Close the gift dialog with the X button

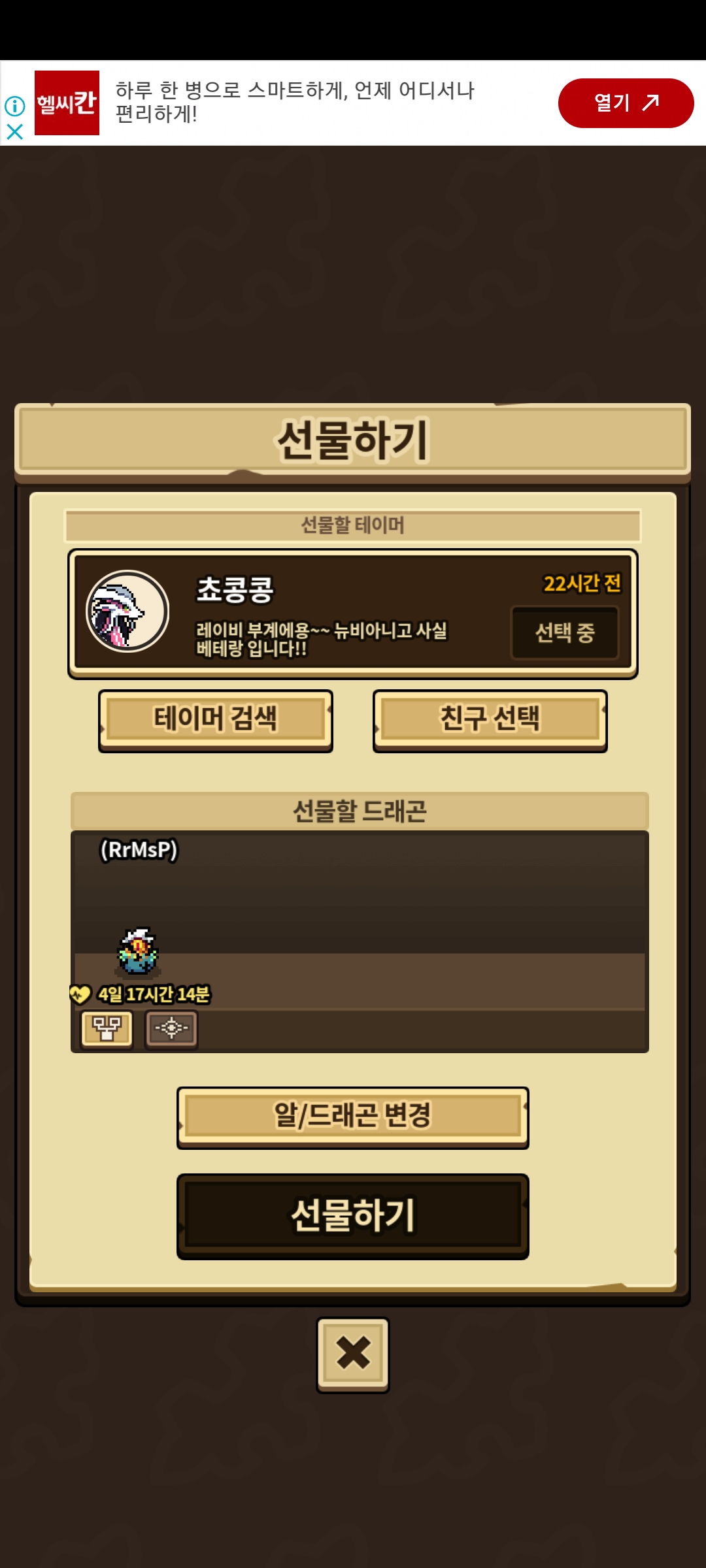[353, 1355]
